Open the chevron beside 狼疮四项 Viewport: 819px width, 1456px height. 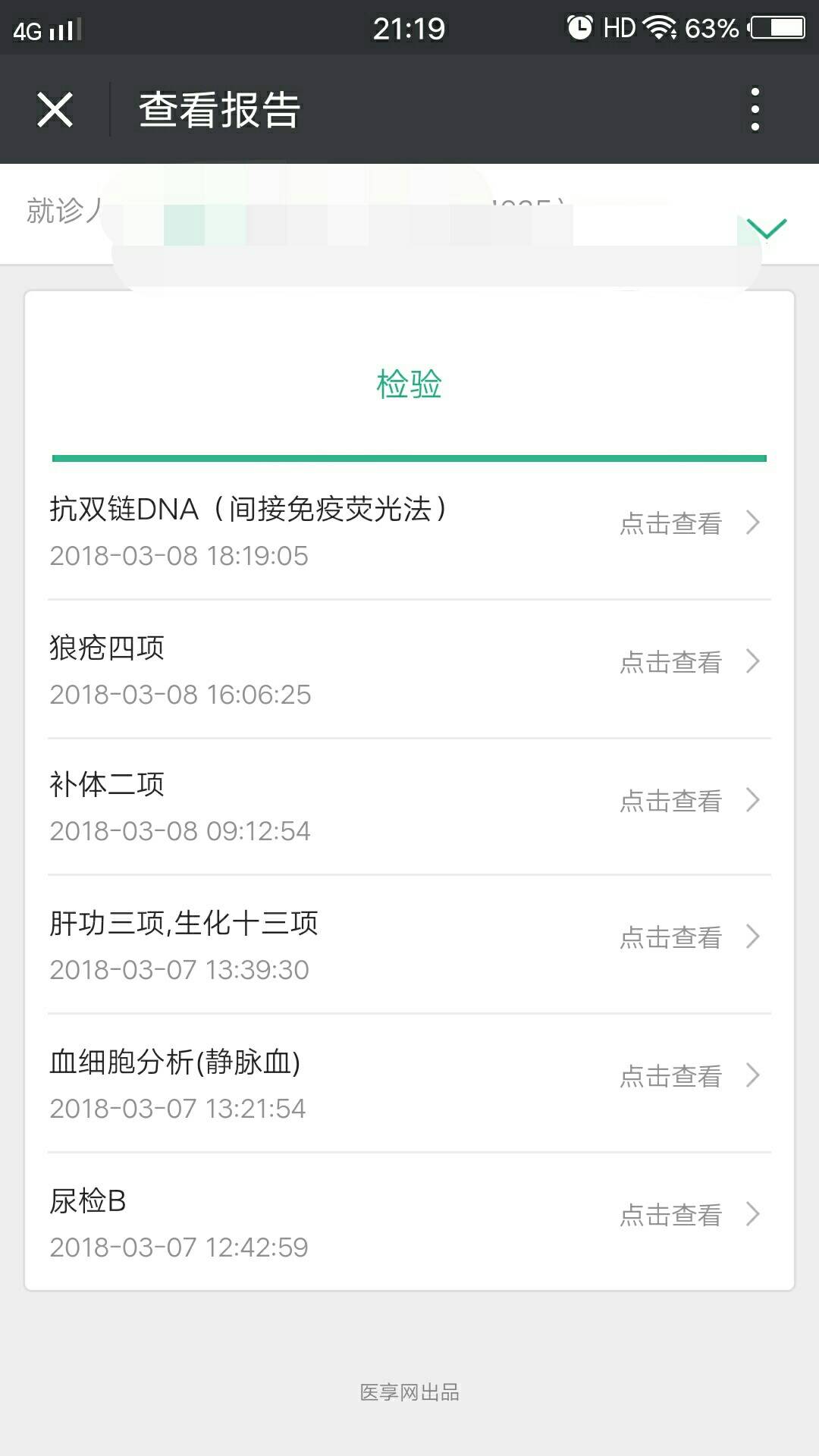click(753, 662)
